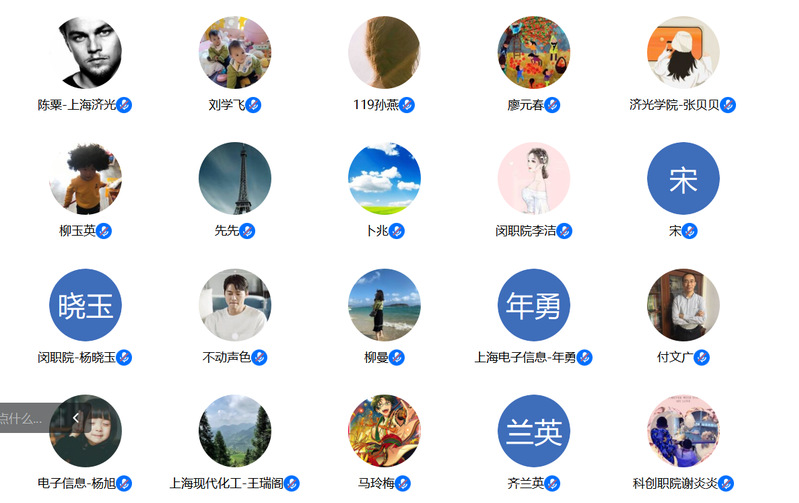Tap 上海现代化工-王瑞阁's avatar

pyautogui.click(x=235, y=431)
